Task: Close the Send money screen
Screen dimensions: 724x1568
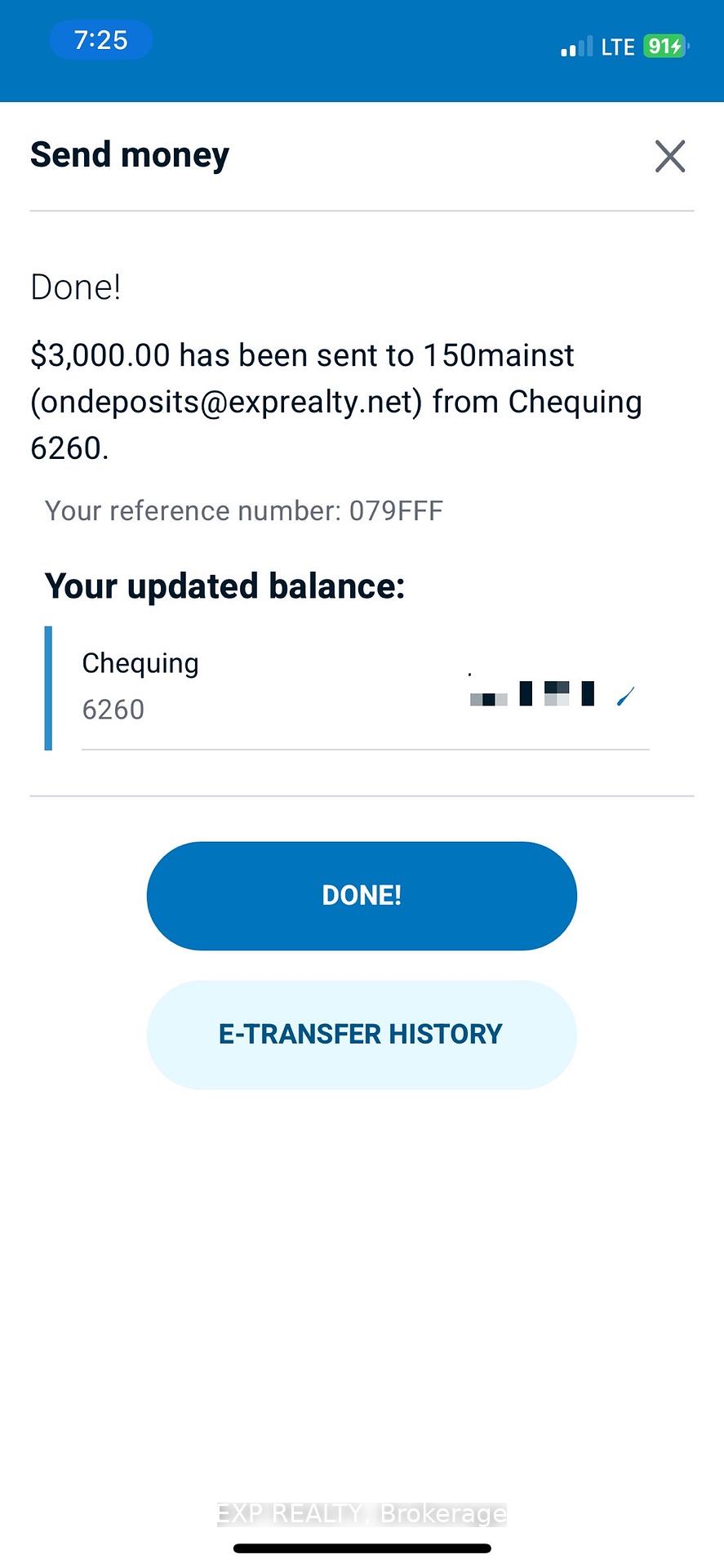Action: point(670,156)
